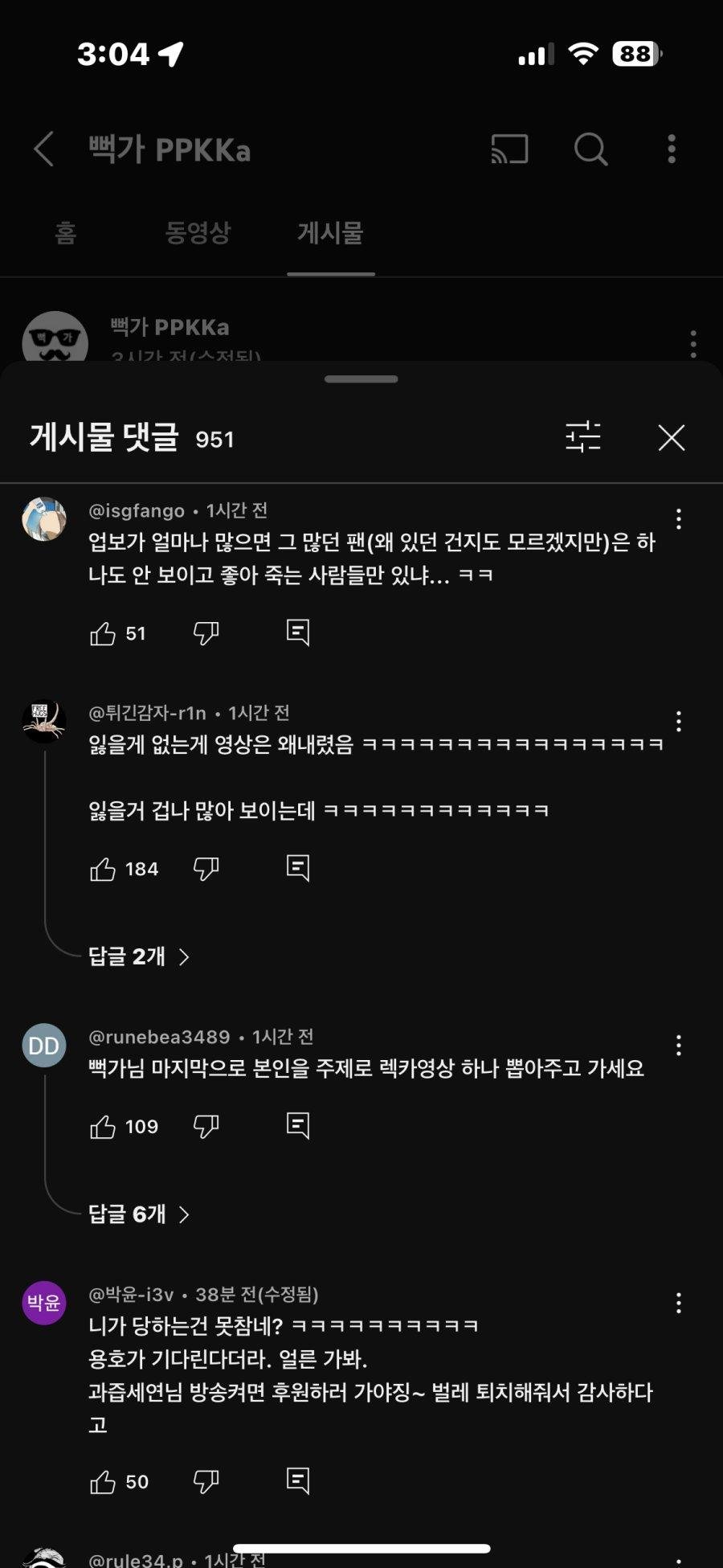Switch to the 동영상 tab
723x1568 pixels.
click(x=198, y=233)
